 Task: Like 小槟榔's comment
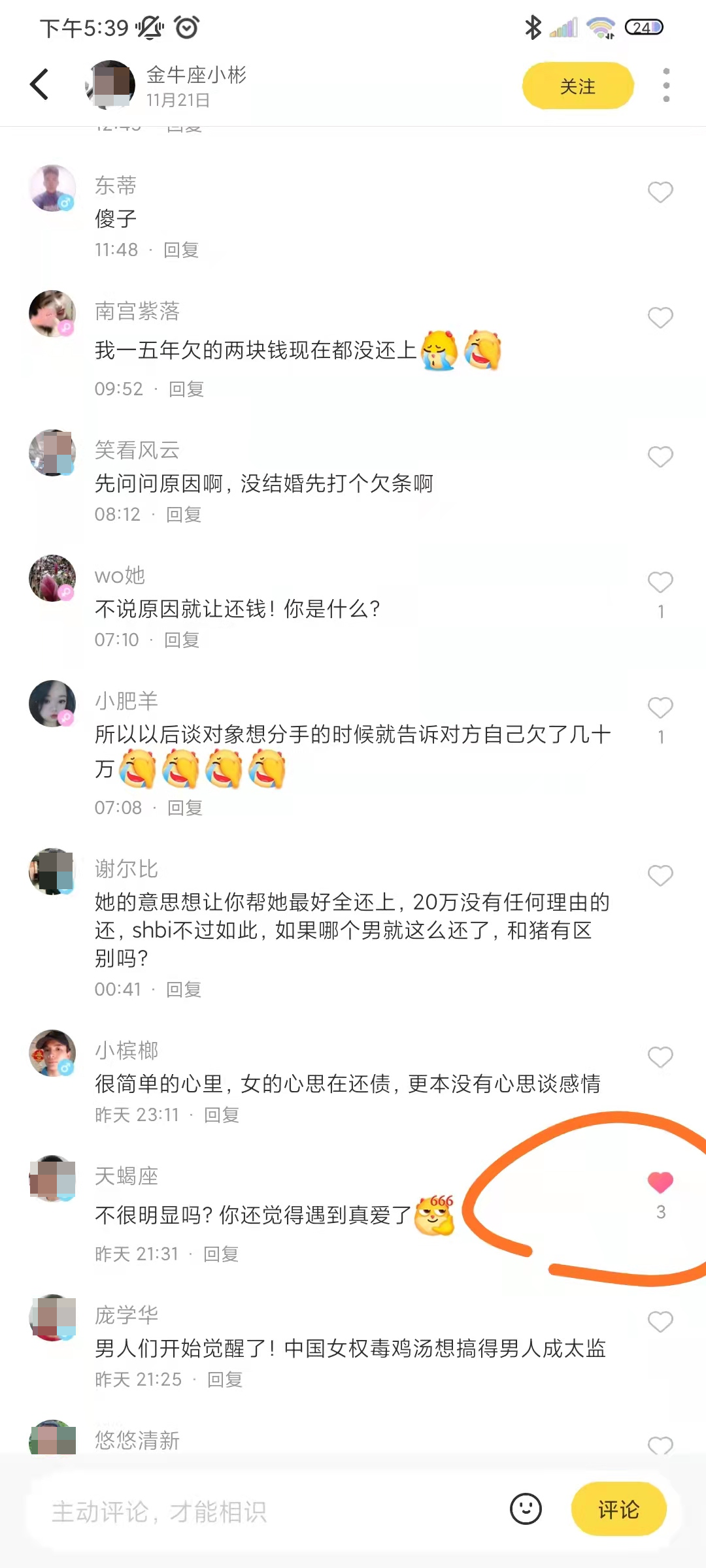click(660, 1057)
